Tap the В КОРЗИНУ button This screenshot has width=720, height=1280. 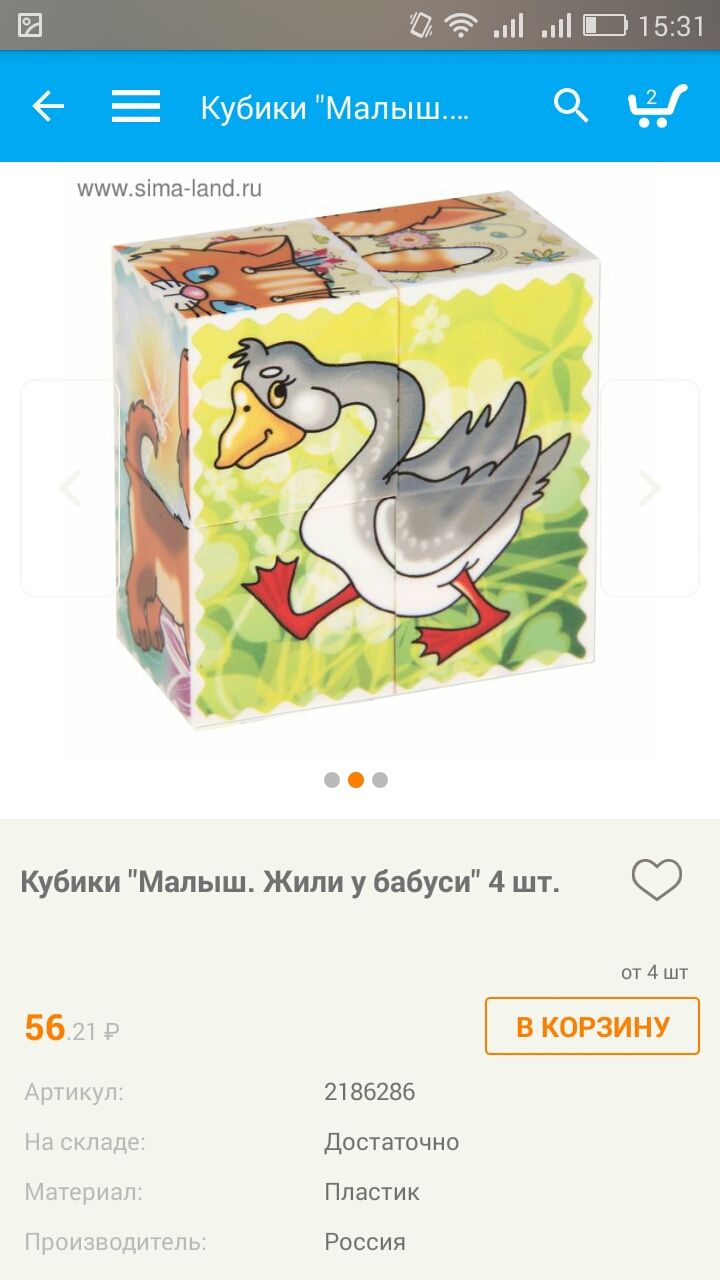[592, 1026]
